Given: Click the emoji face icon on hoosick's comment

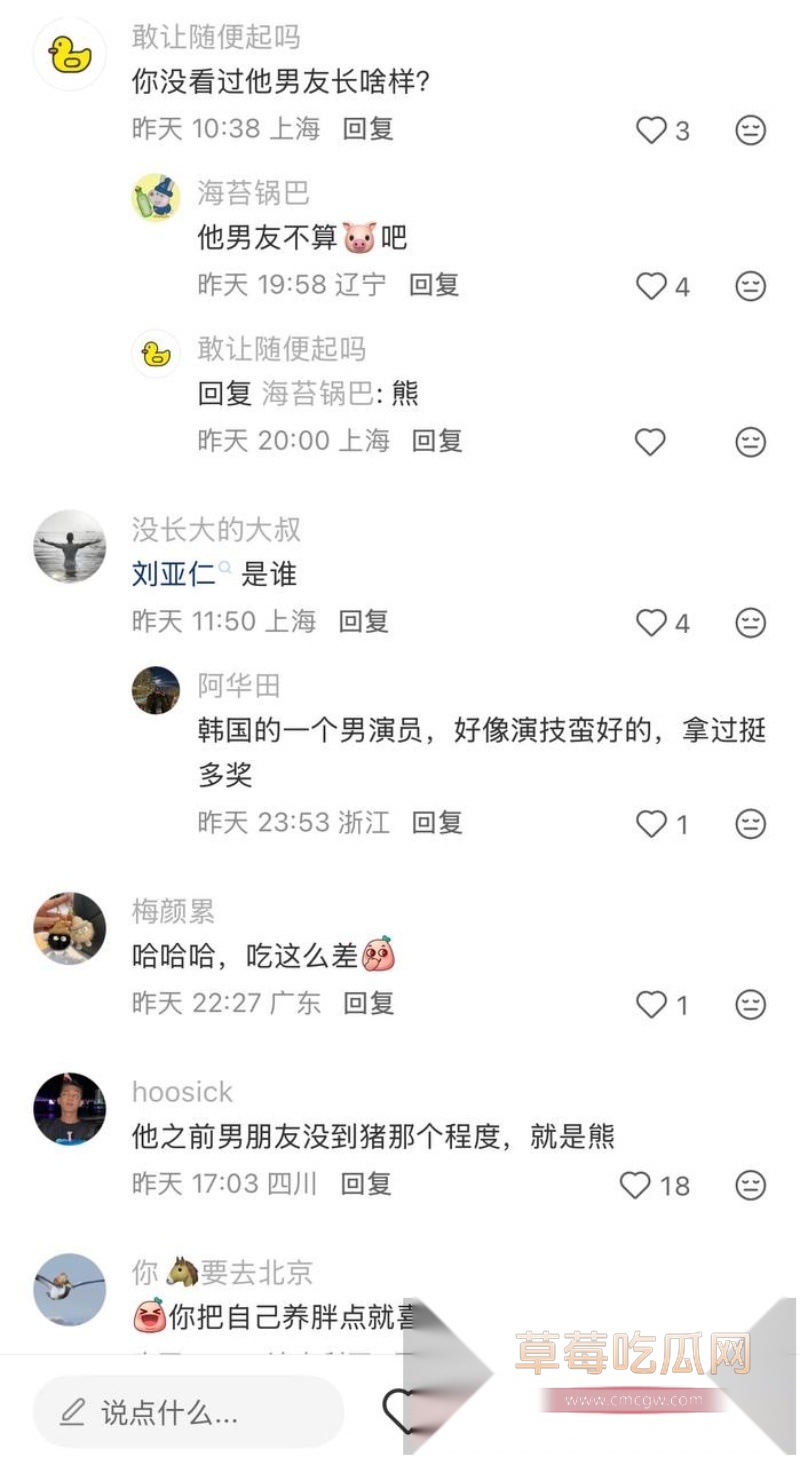Looking at the screenshot, I should click(x=752, y=1186).
